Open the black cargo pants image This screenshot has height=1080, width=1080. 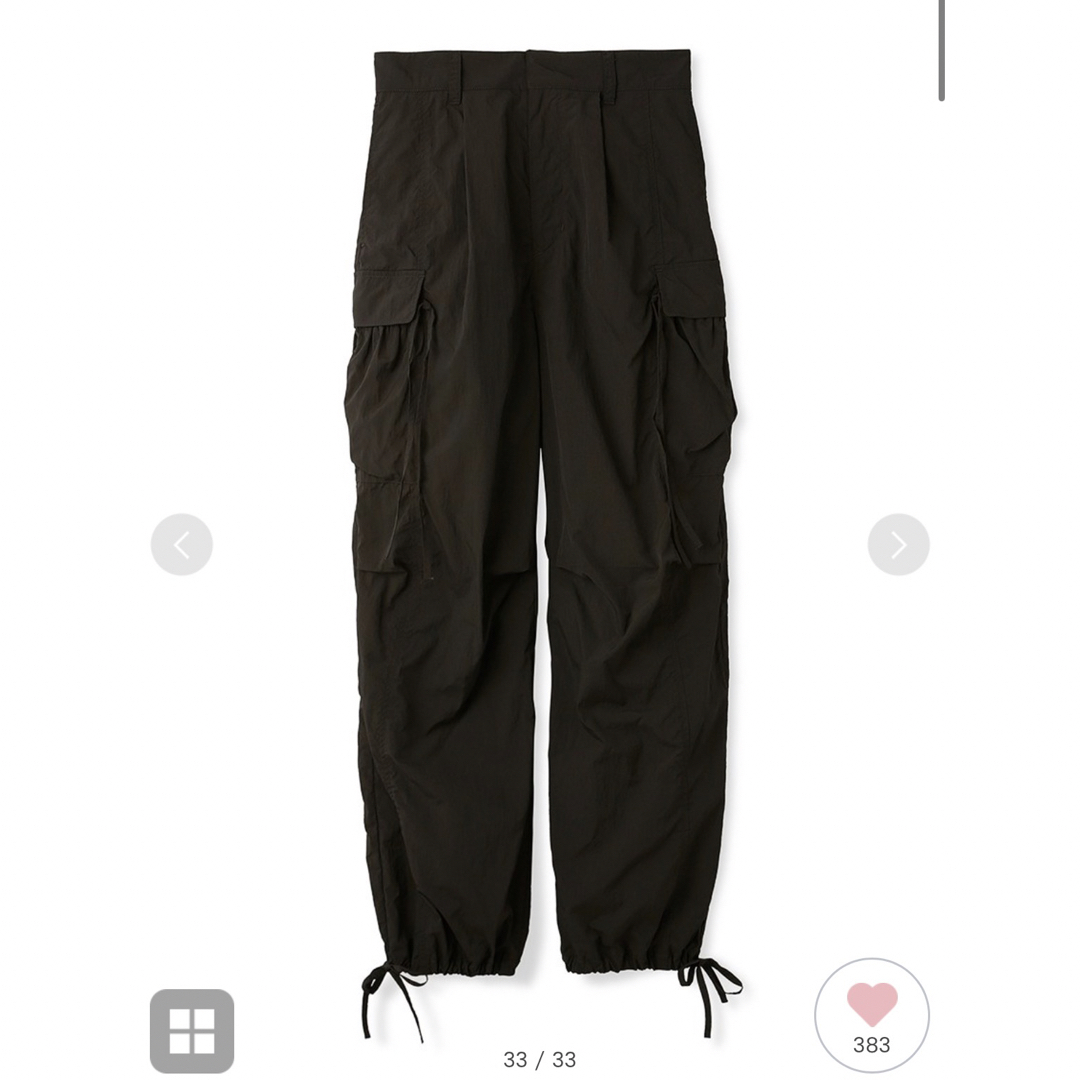coord(540,500)
